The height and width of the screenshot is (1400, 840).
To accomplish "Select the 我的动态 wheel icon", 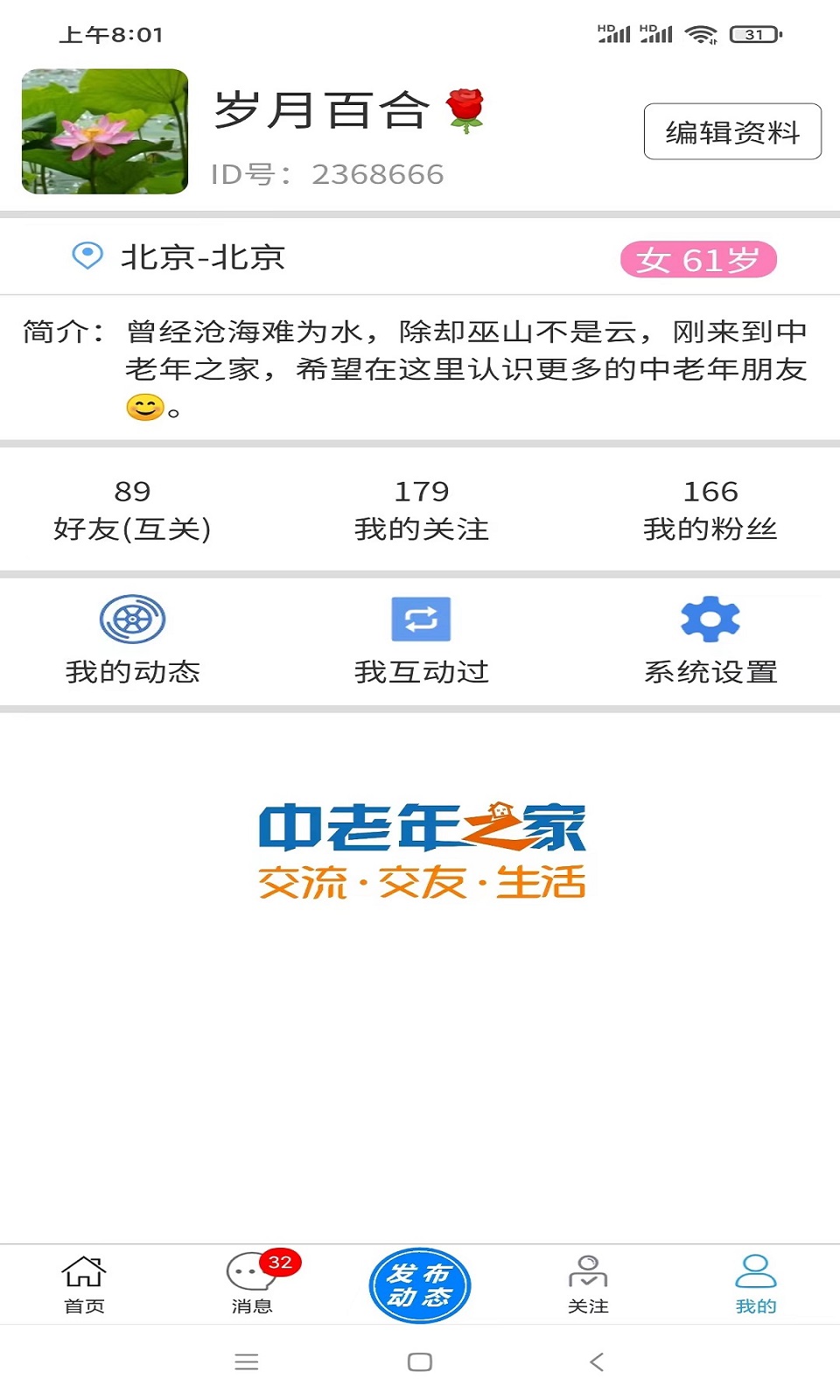I will (133, 619).
